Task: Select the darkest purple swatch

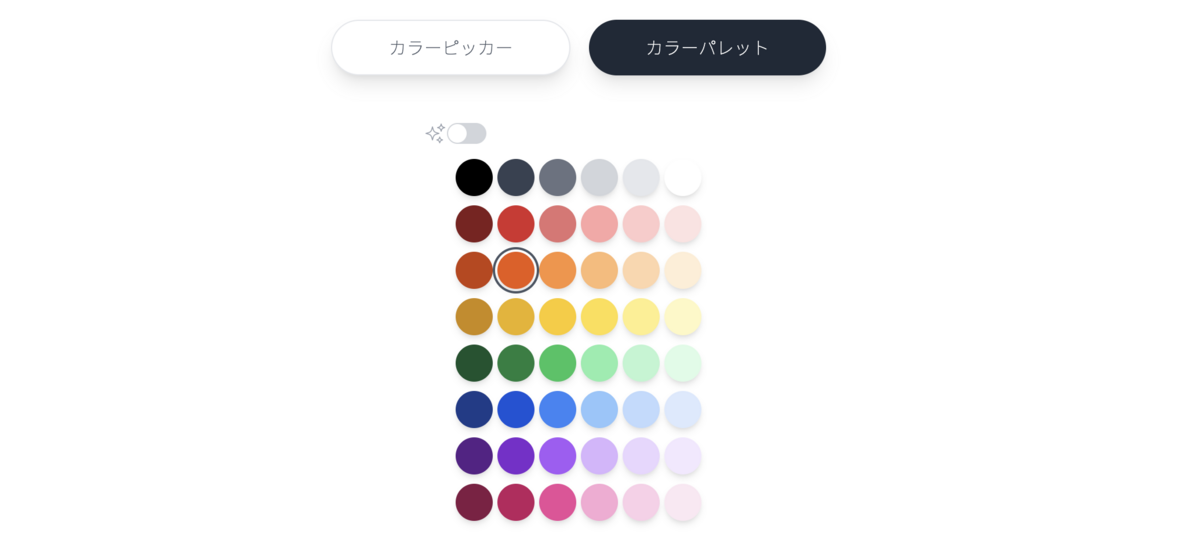Action: click(x=474, y=456)
